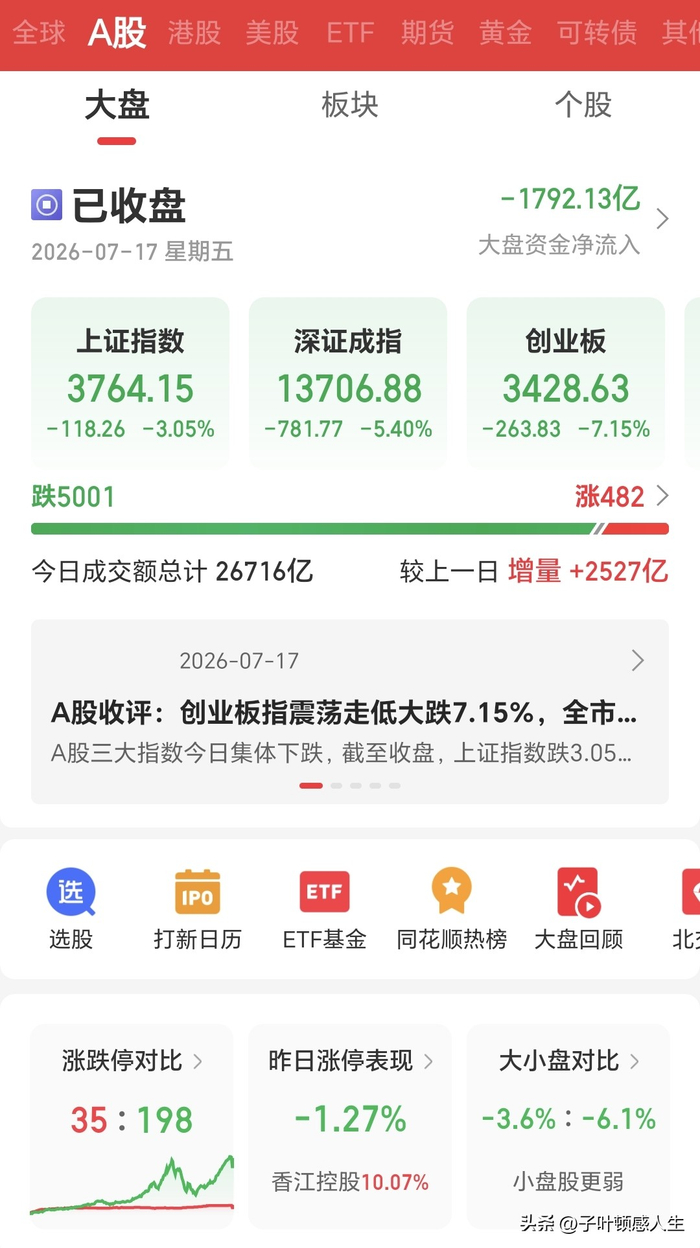Go to the 可转债 tab
Viewport: 700px width, 1248px height.
pos(597,33)
